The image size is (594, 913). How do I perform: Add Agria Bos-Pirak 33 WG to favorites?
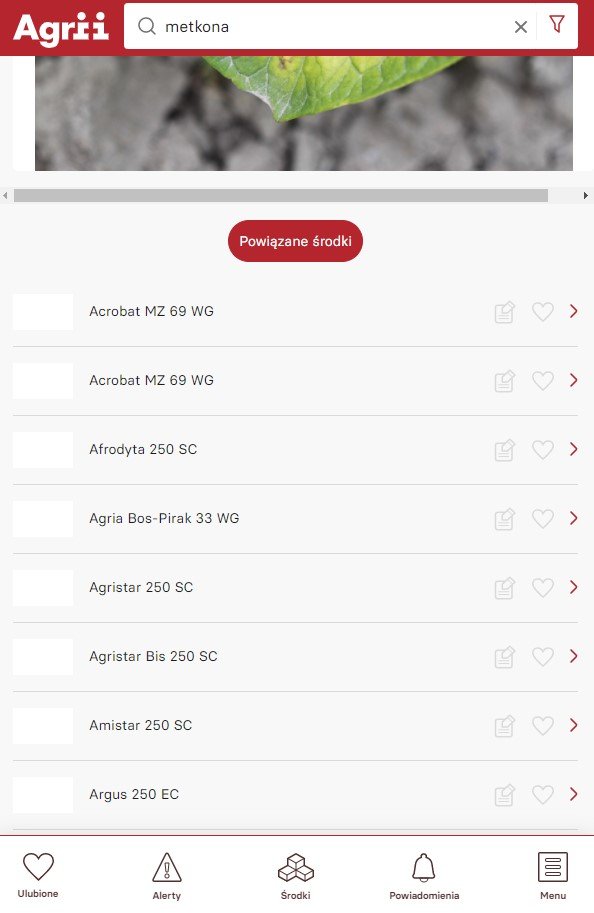tap(543, 518)
